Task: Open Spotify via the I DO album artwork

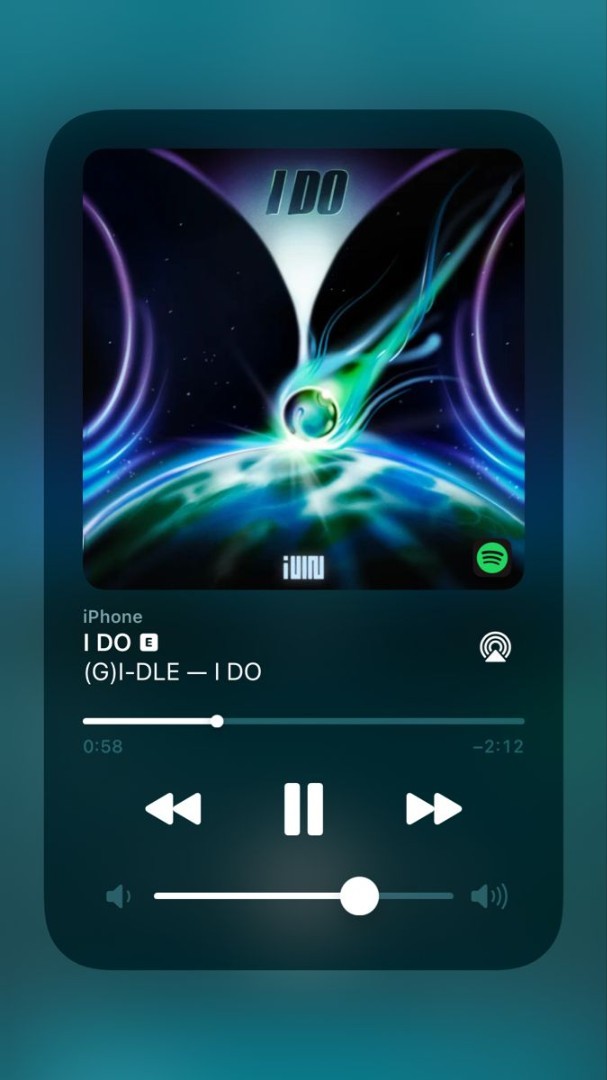Action: 303,368
